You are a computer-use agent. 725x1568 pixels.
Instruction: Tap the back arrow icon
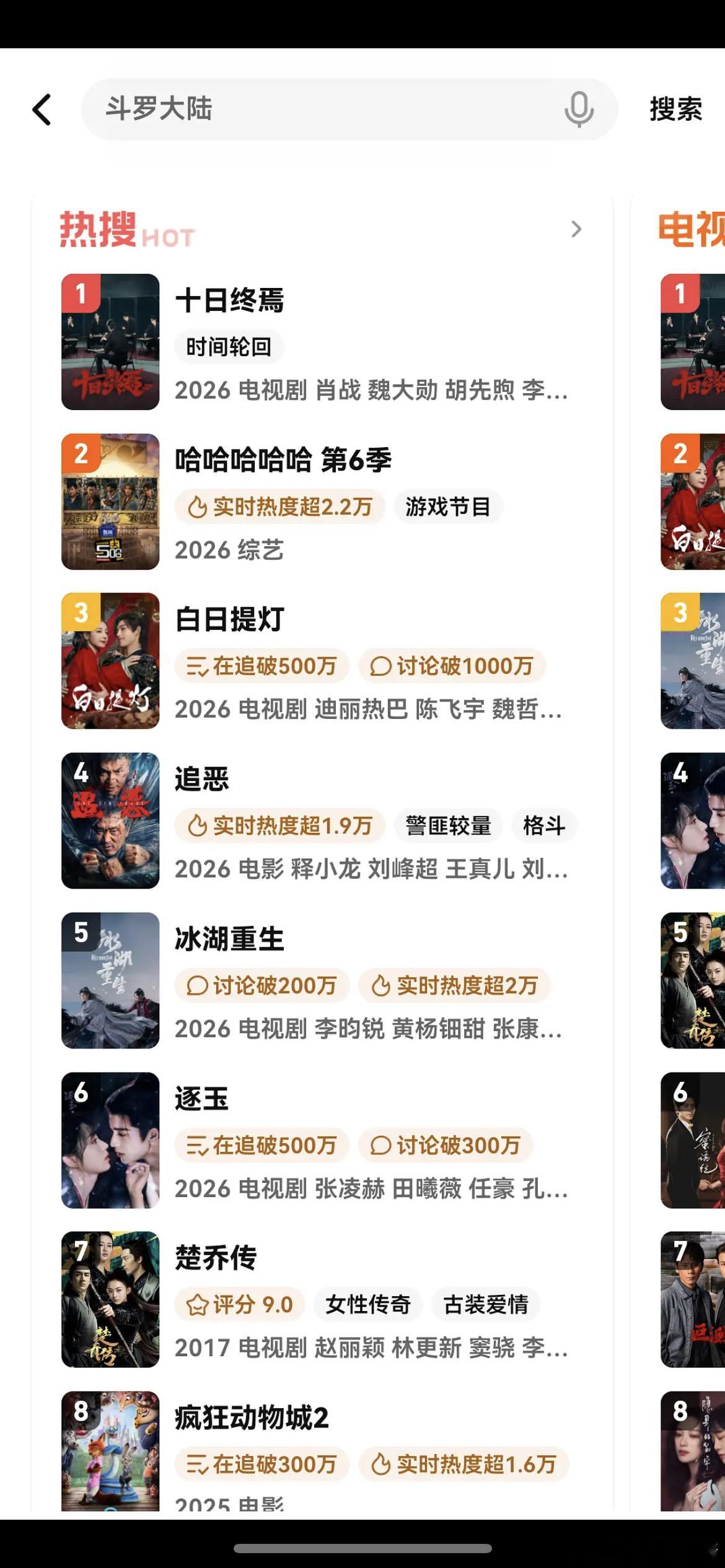[x=41, y=110]
